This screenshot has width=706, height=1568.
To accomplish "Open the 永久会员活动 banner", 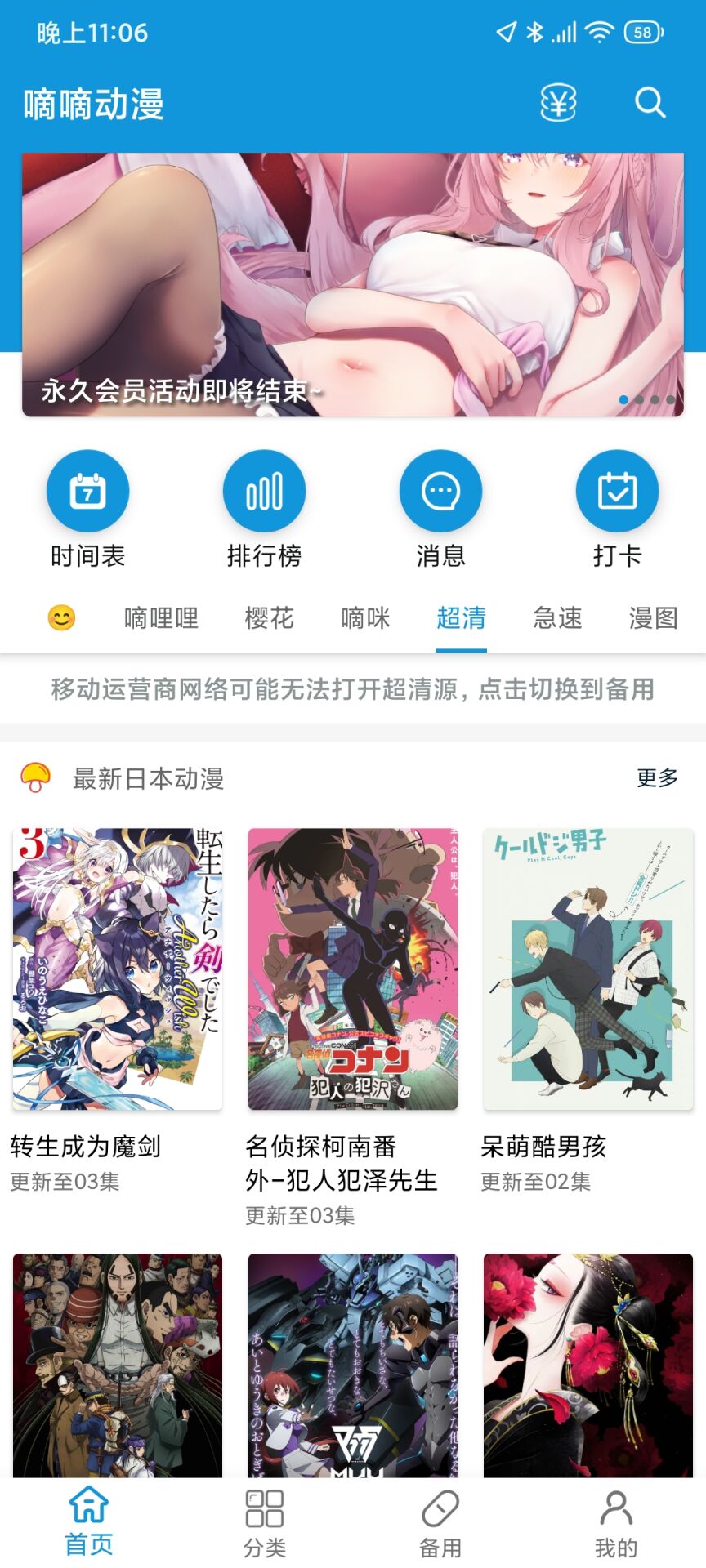I will coord(352,285).
